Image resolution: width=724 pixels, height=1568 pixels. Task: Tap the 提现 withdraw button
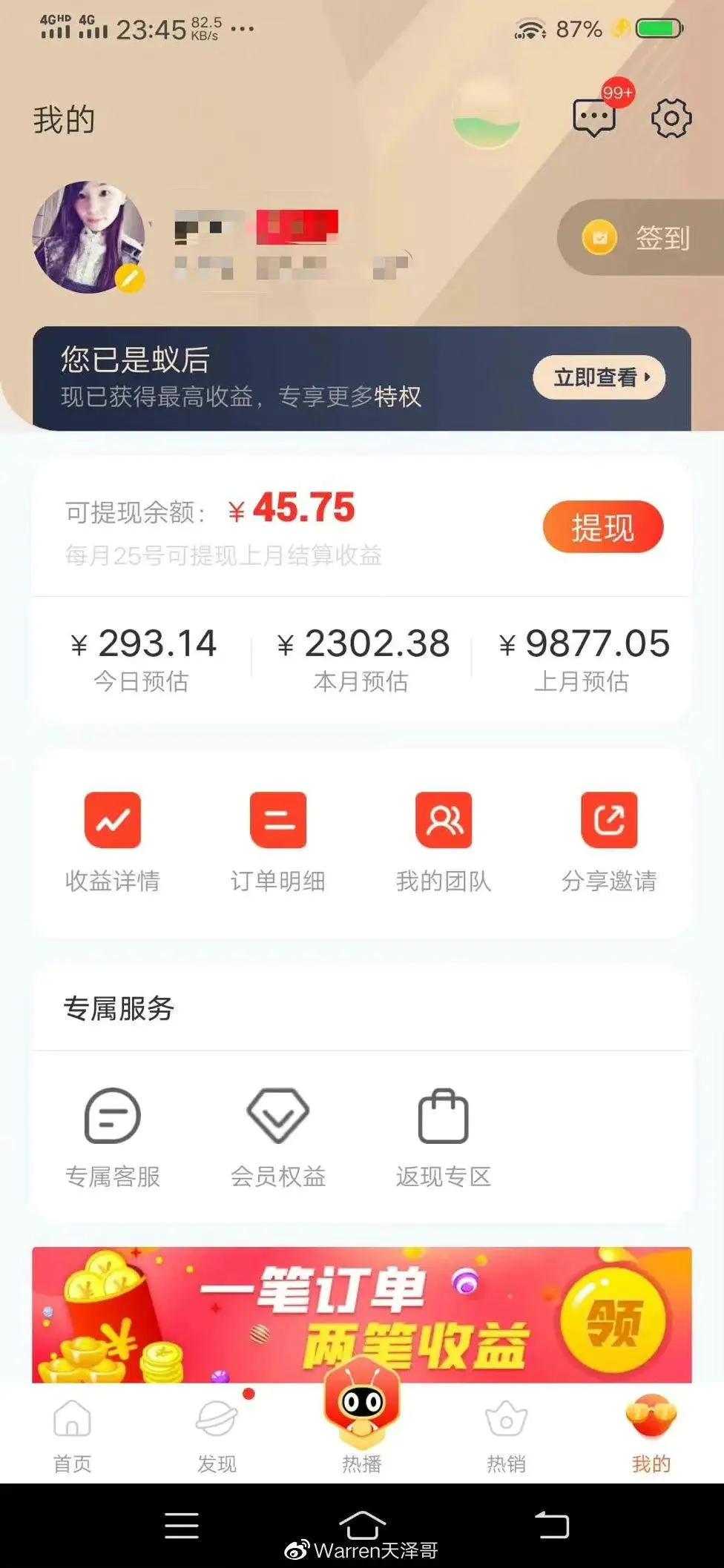point(602,527)
